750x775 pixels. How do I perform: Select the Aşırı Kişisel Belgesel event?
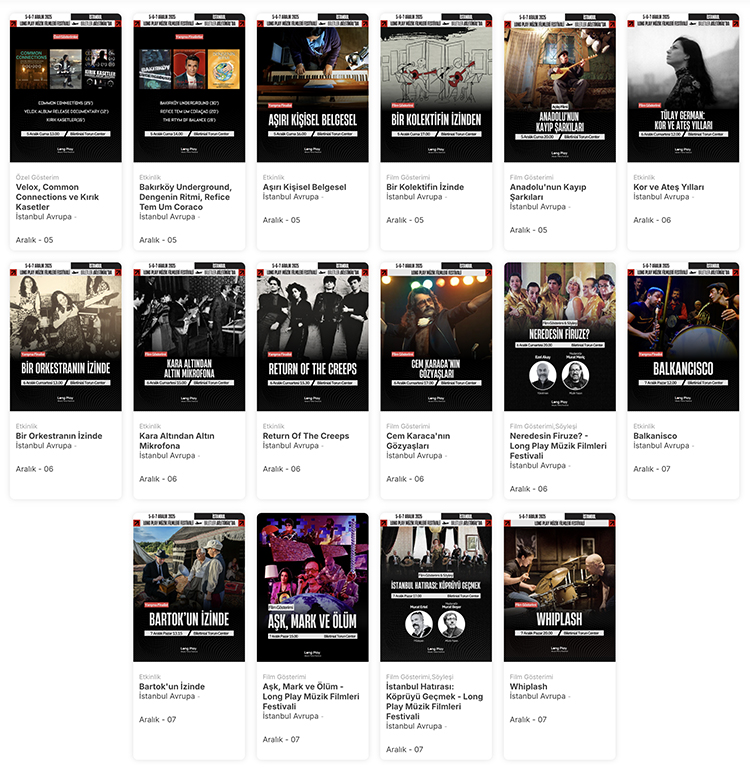[312, 88]
